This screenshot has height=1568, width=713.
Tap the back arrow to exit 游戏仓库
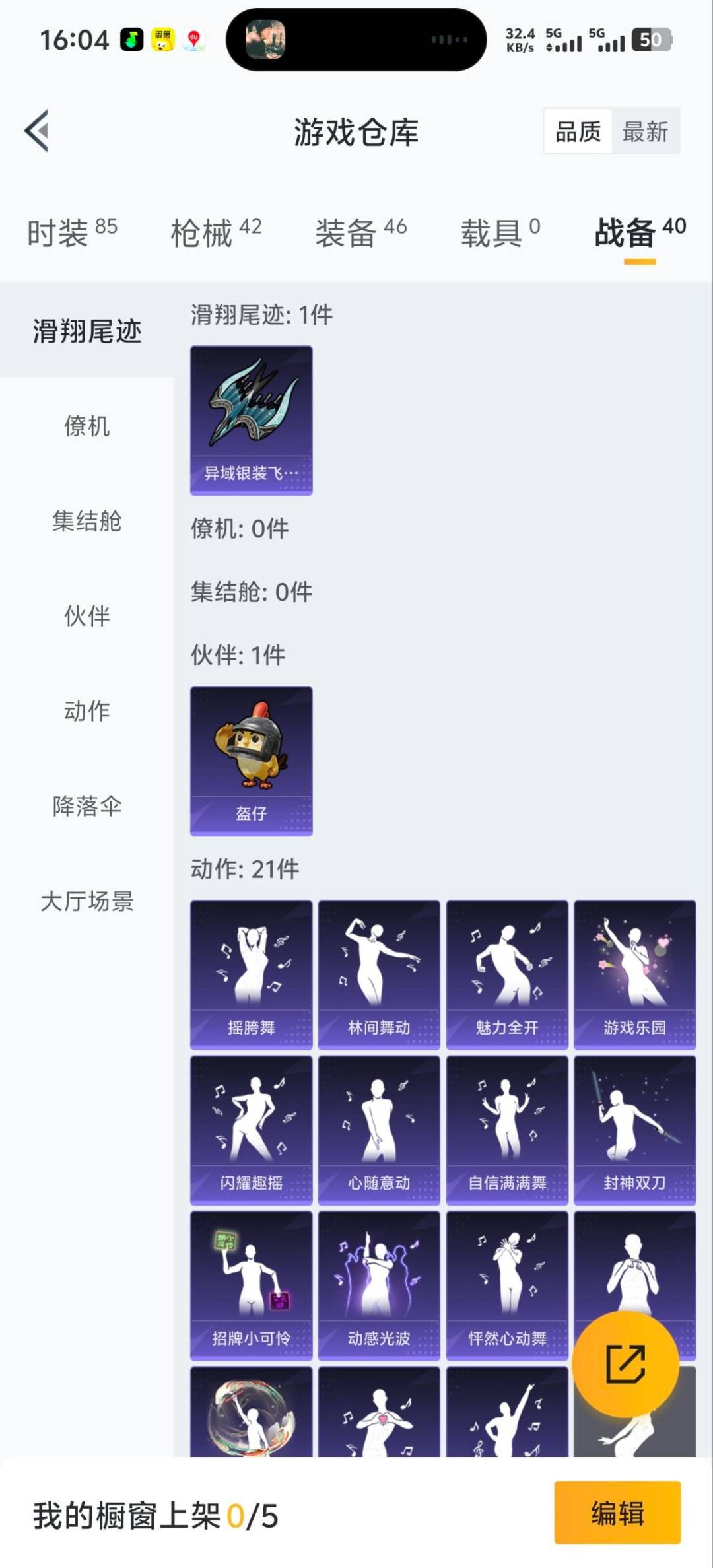pos(38,131)
